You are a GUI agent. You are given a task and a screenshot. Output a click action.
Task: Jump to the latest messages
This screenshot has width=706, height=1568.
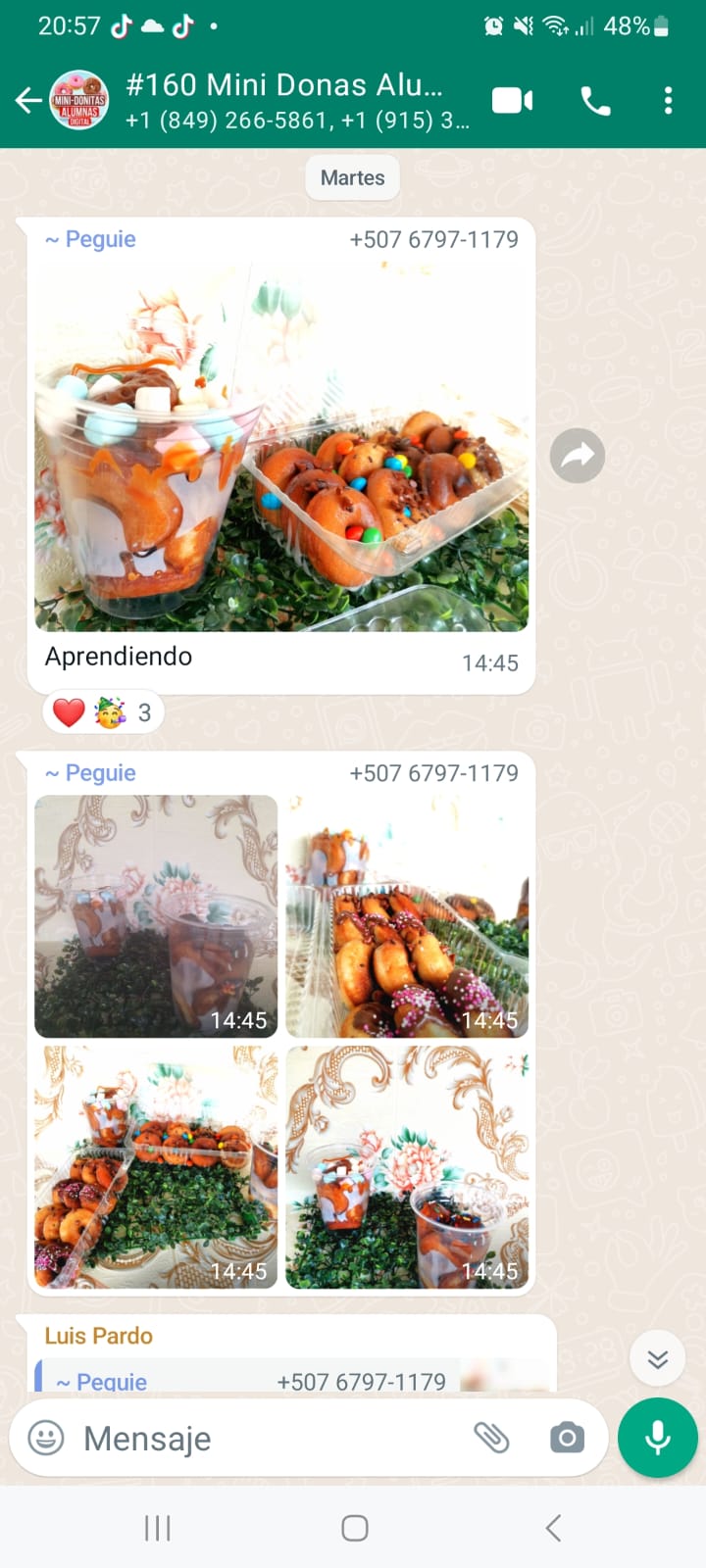657,1358
